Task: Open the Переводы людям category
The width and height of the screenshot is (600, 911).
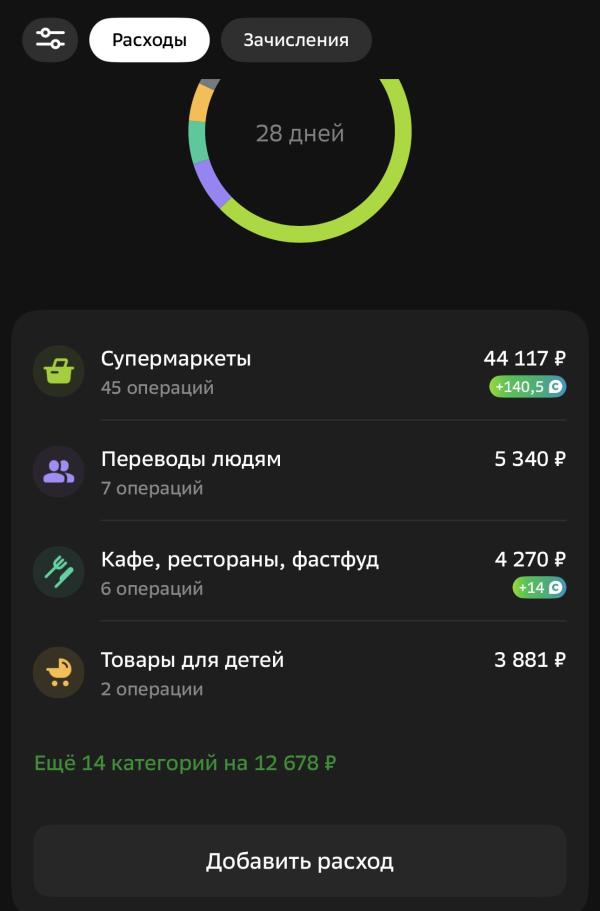Action: click(300, 472)
